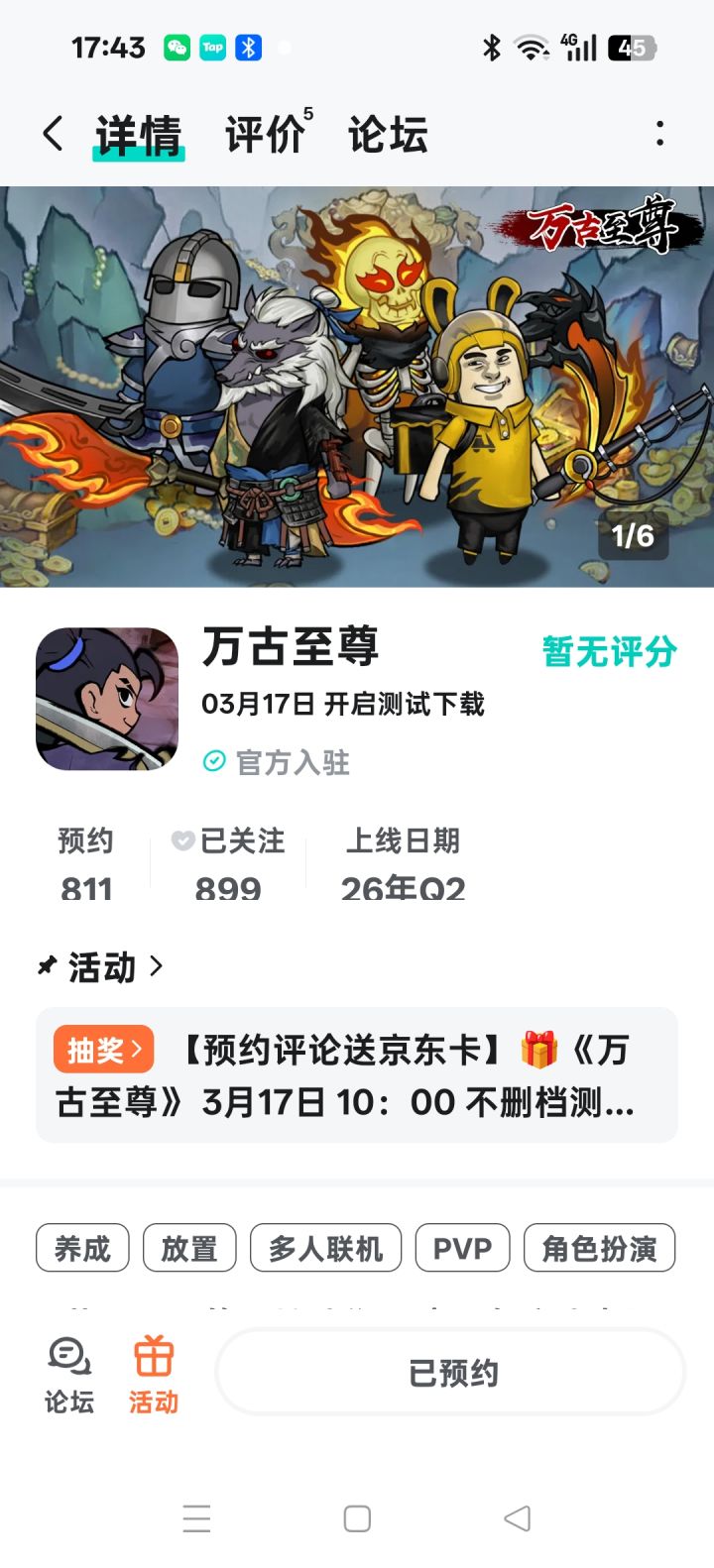Open the 多人联机 tag chip
The image size is (714, 1568).
[x=326, y=1248]
